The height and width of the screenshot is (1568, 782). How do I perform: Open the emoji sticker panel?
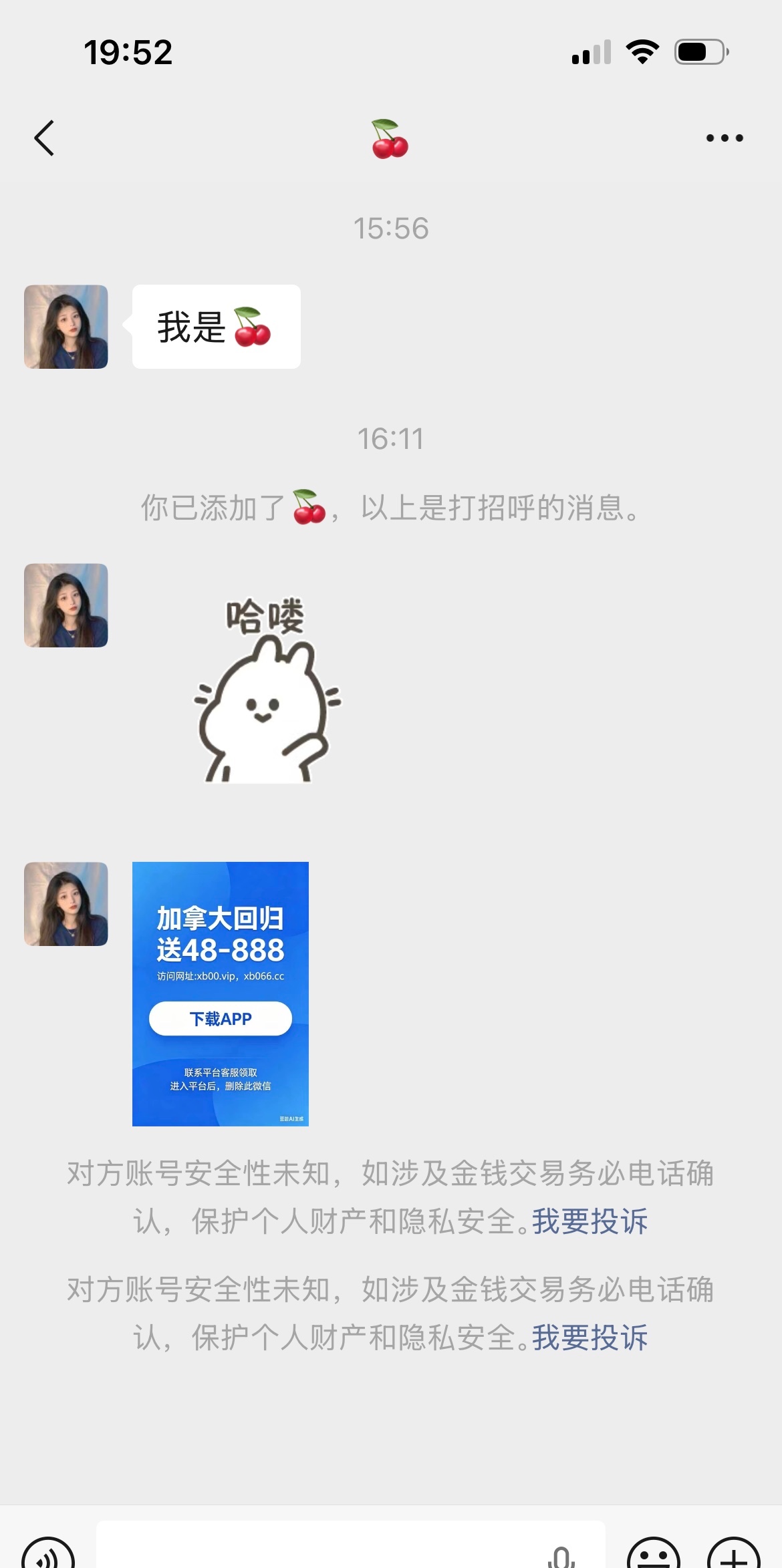[653, 1553]
